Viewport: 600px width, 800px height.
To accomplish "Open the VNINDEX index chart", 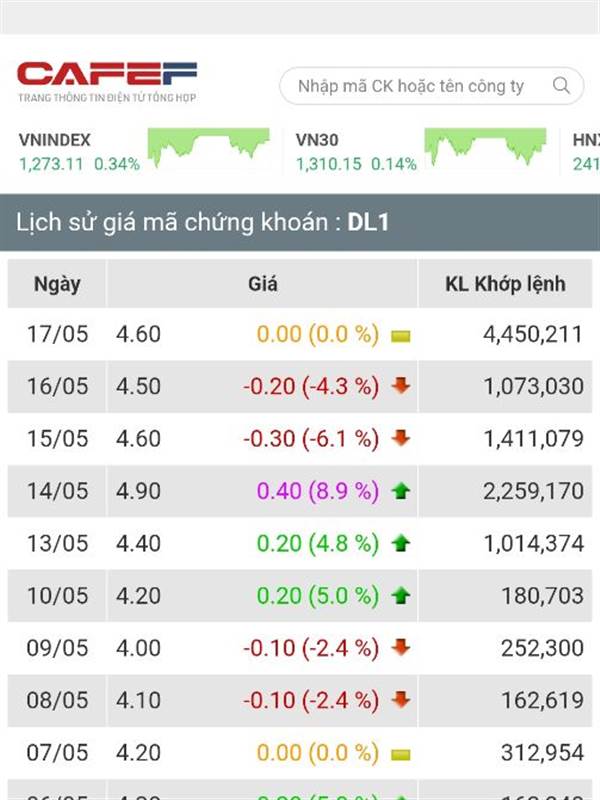I will click(209, 147).
